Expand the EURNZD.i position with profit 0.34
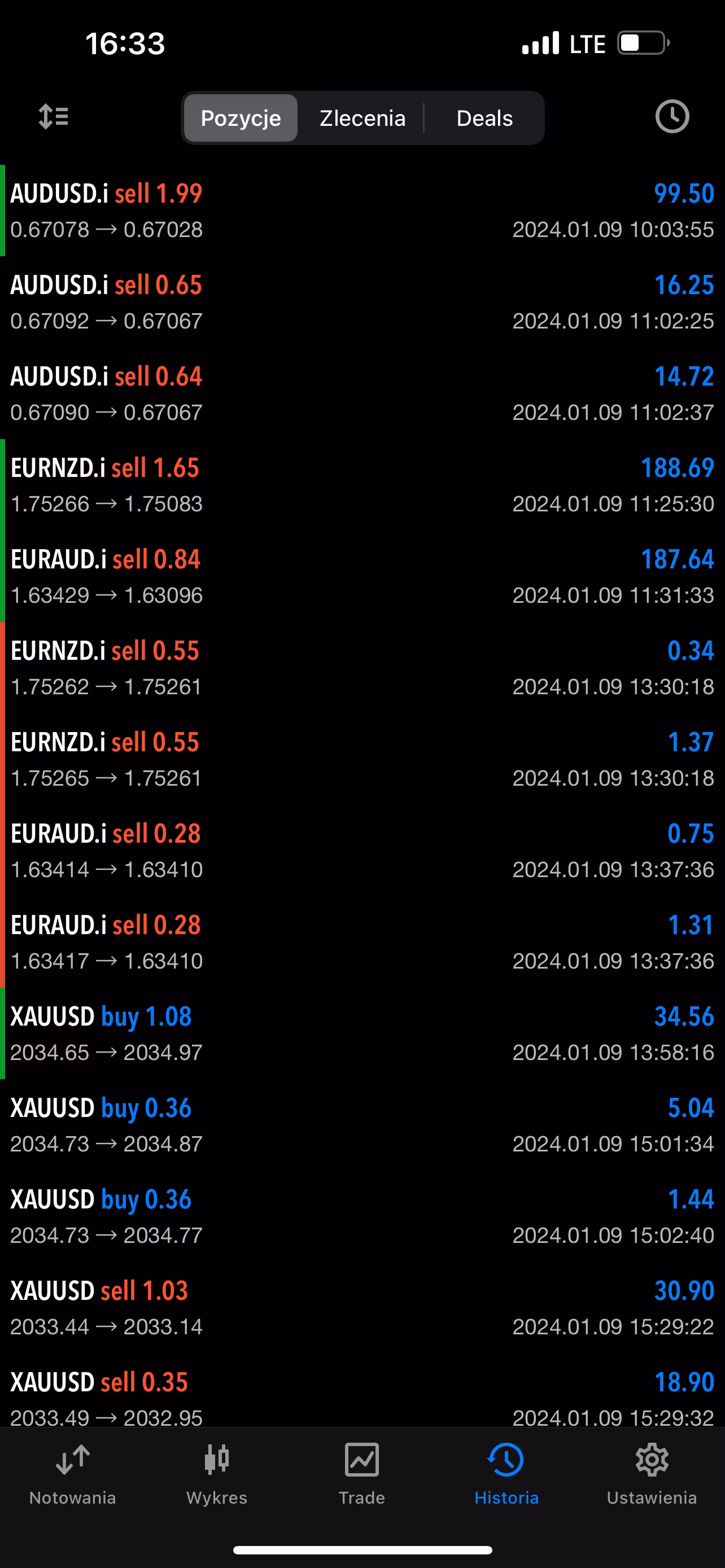The height and width of the screenshot is (1568, 725). [x=362, y=668]
